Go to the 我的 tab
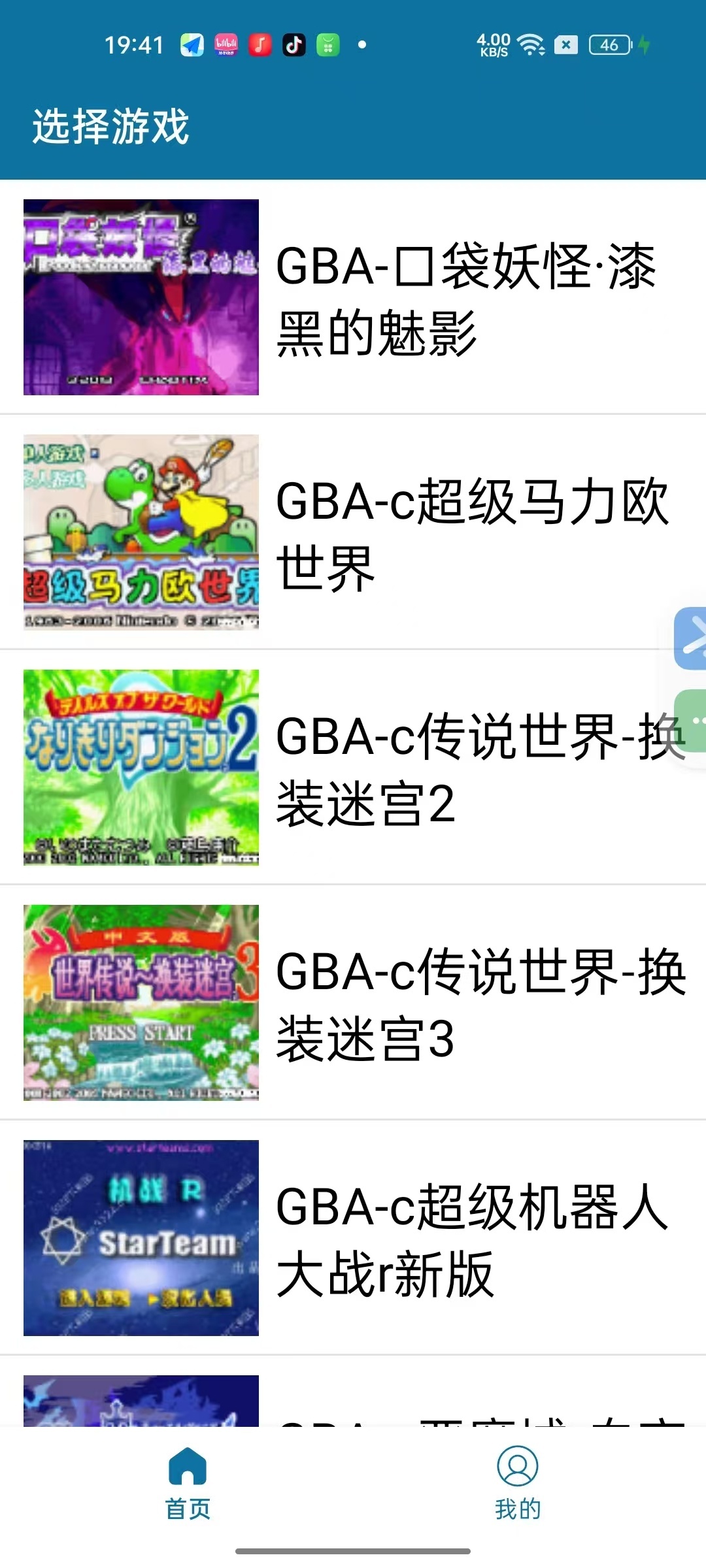Viewport: 706px width, 1568px height. 518,1484
